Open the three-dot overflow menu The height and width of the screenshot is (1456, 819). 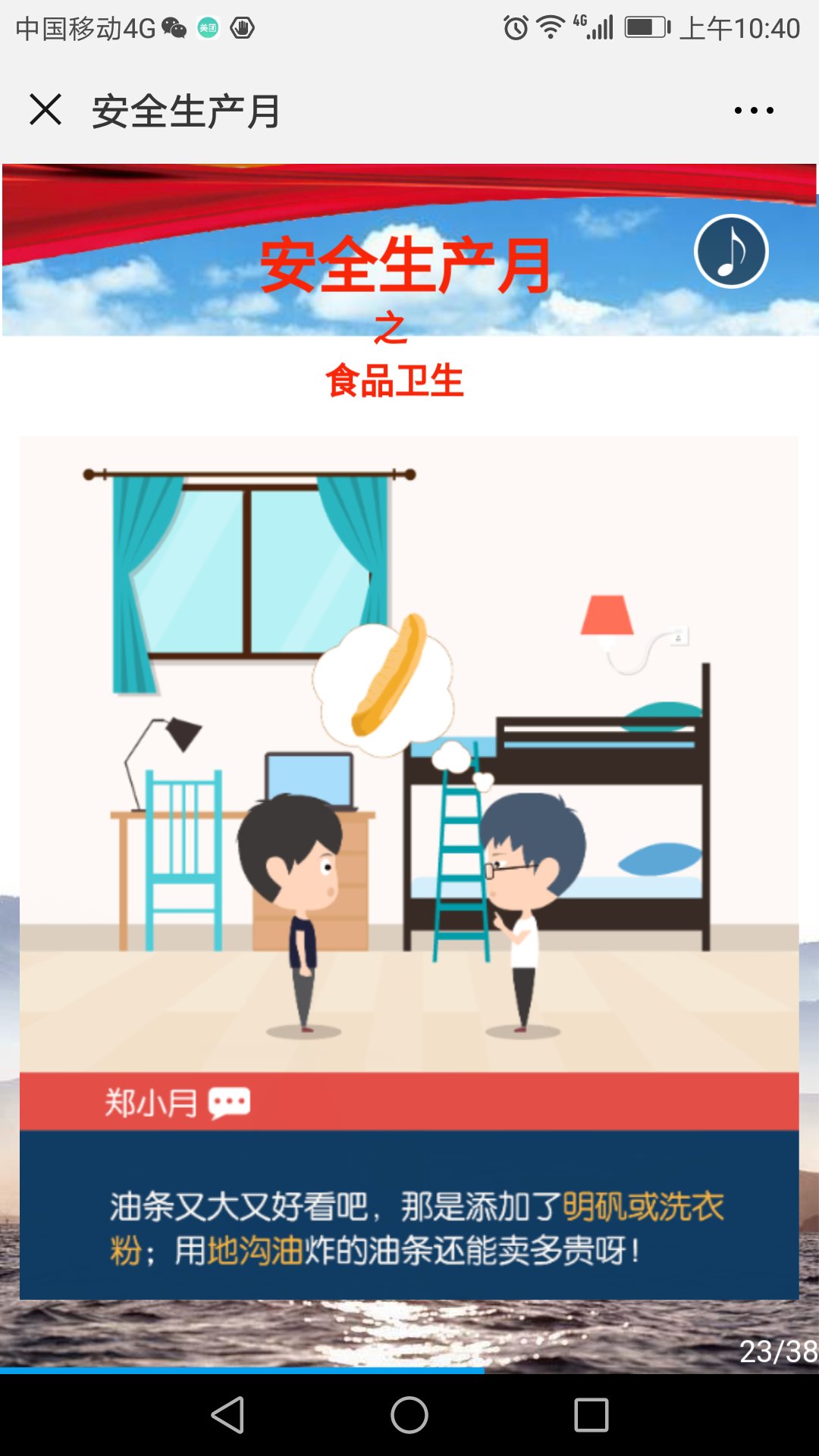(754, 111)
